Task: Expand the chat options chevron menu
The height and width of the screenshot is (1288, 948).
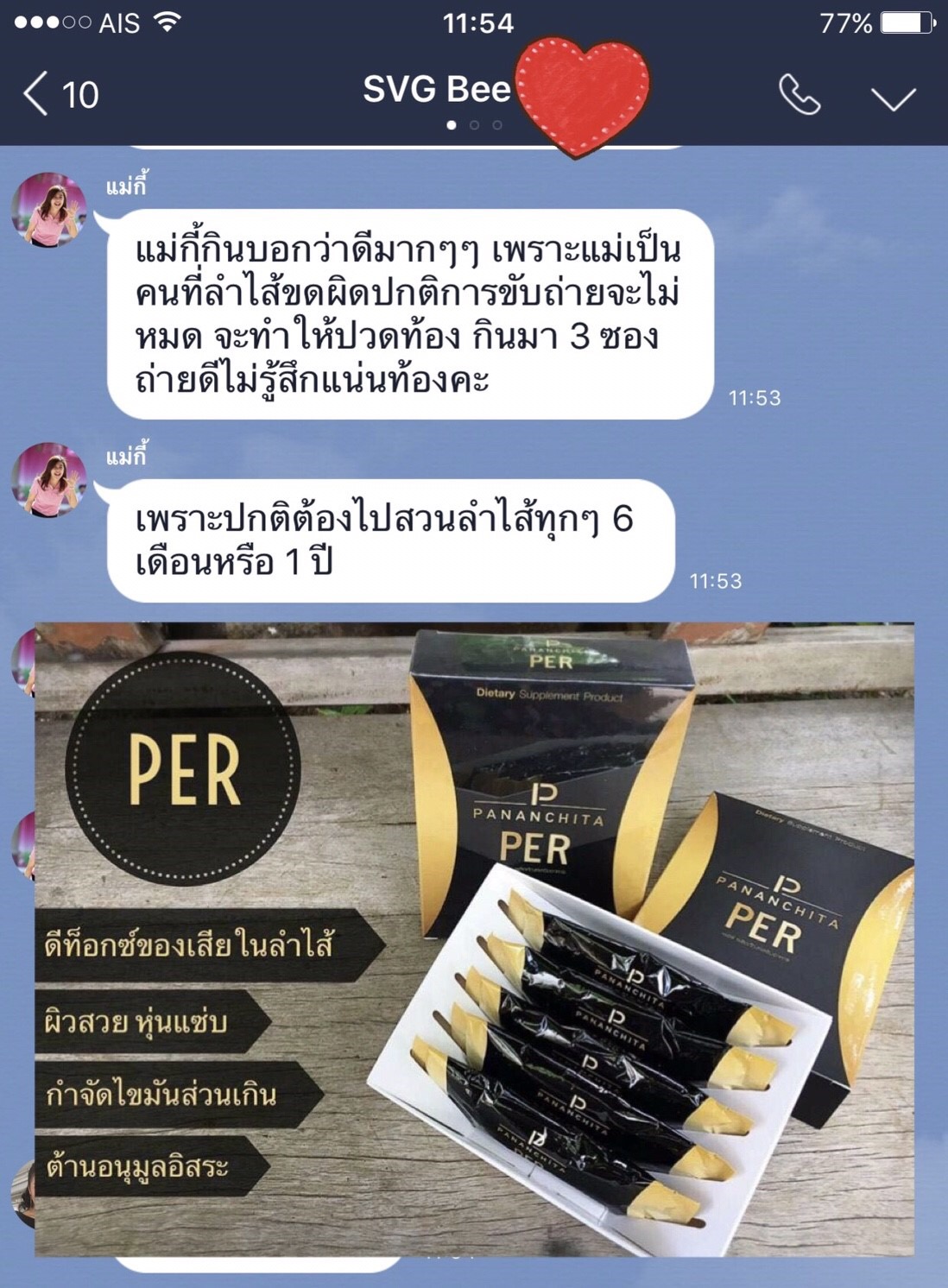Action: point(893,98)
